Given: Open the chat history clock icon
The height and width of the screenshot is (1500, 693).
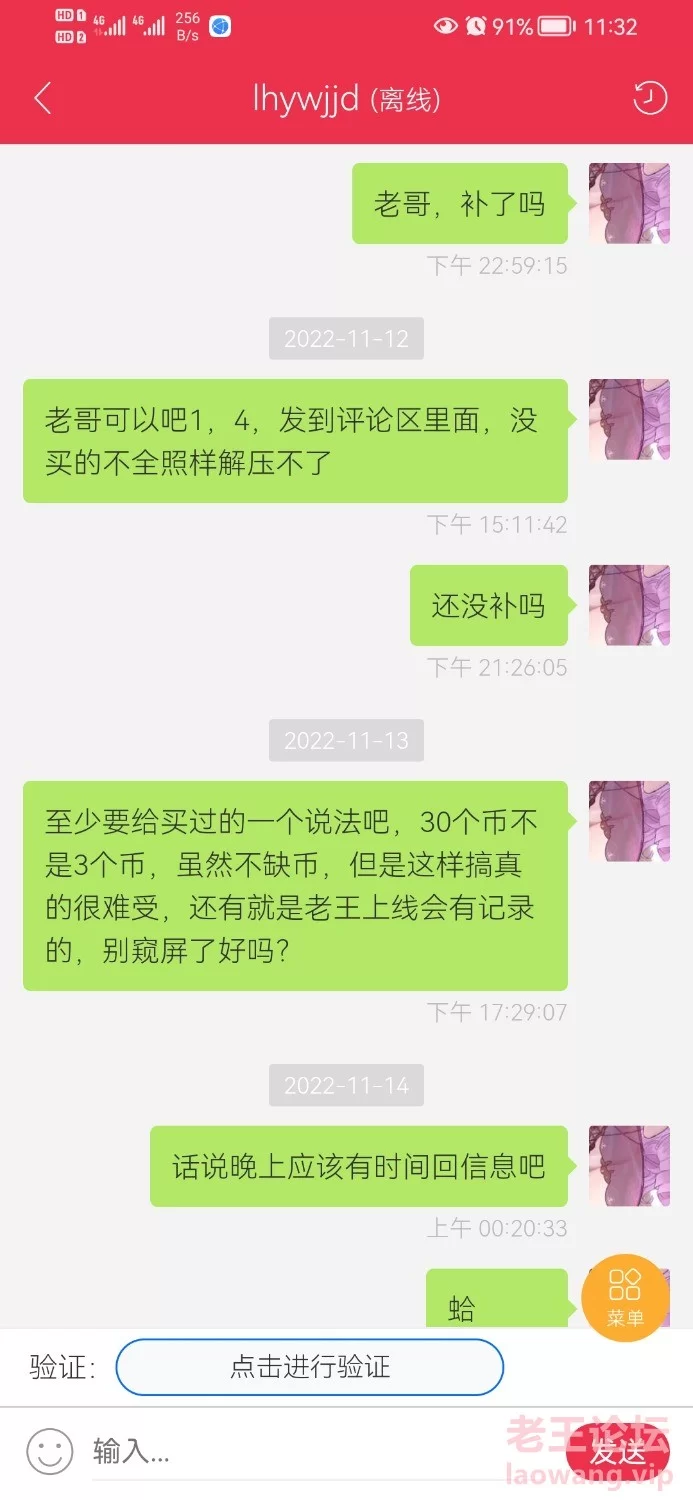Looking at the screenshot, I should click(x=650, y=98).
